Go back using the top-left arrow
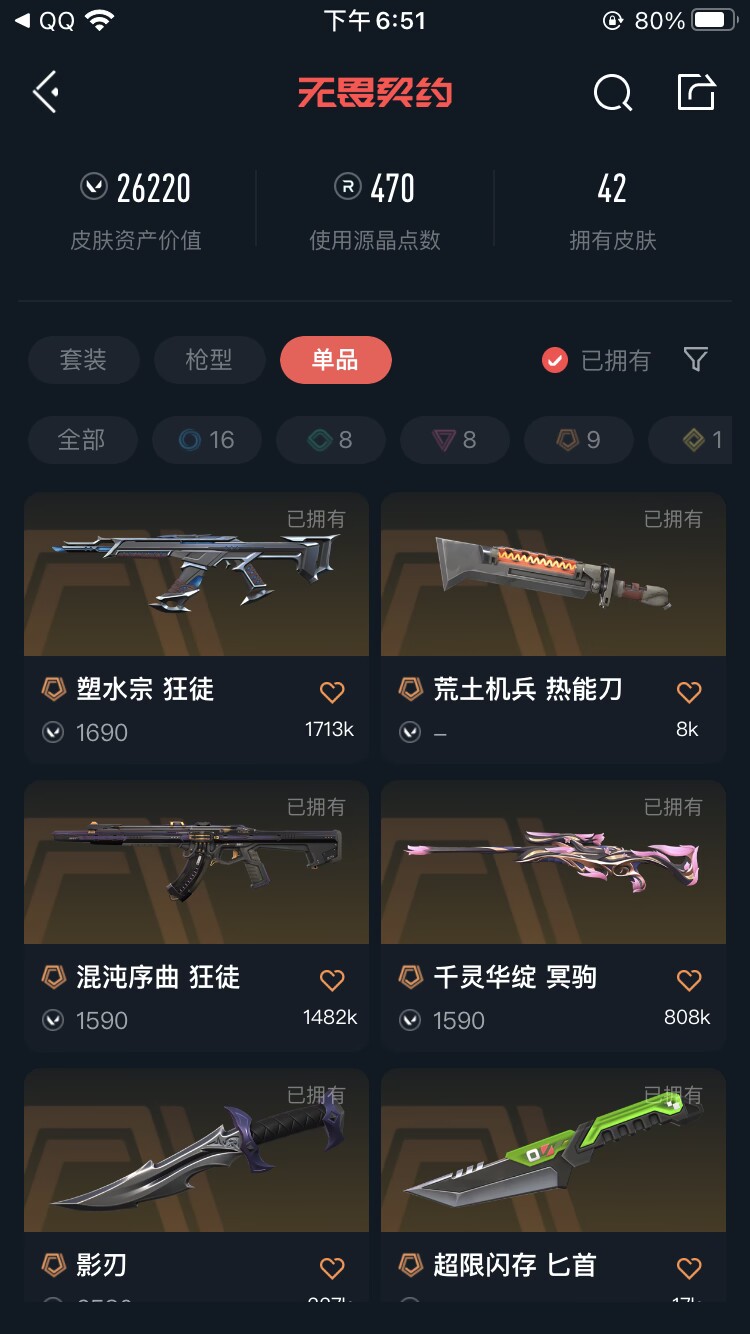The image size is (750, 1334). click(46, 93)
